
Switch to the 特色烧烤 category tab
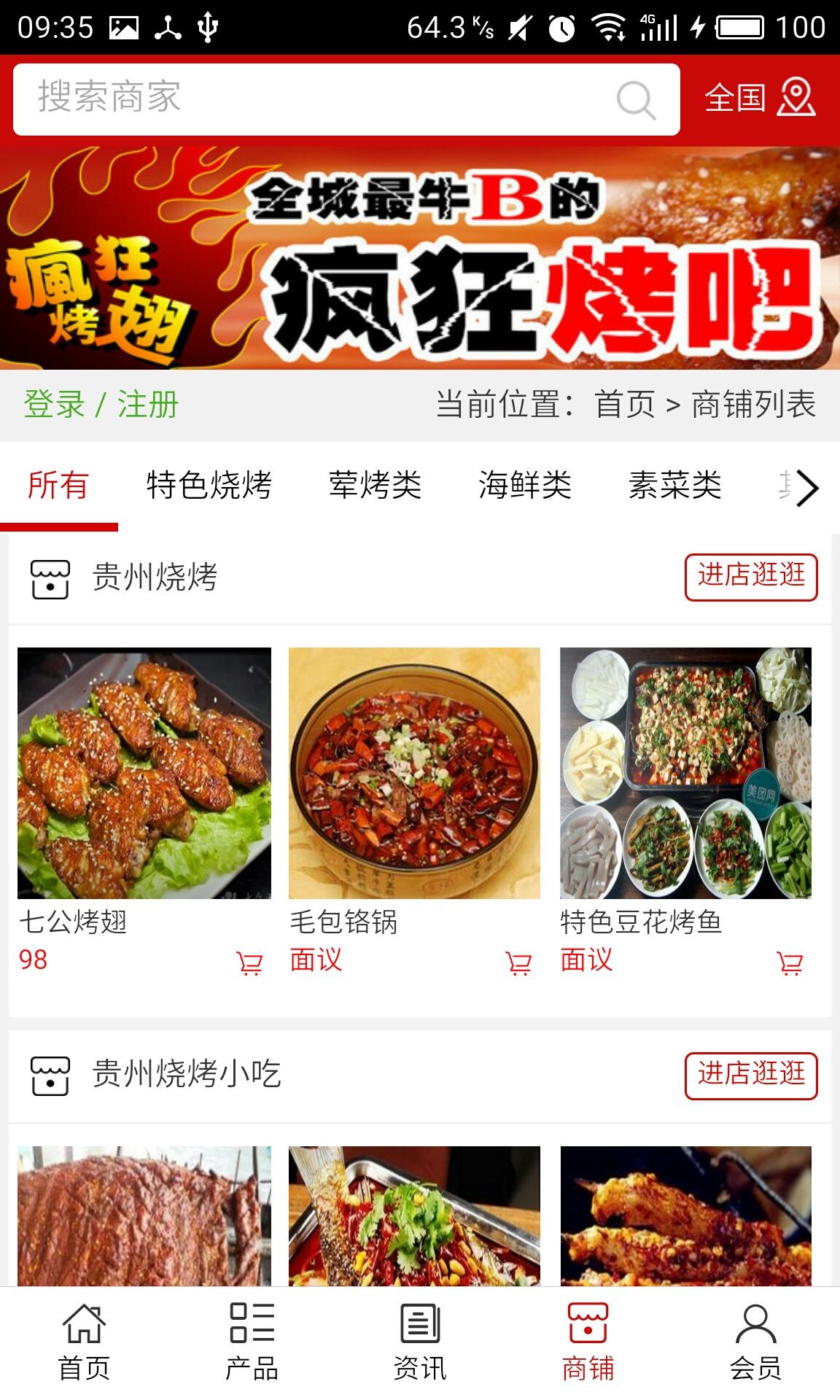point(209,486)
